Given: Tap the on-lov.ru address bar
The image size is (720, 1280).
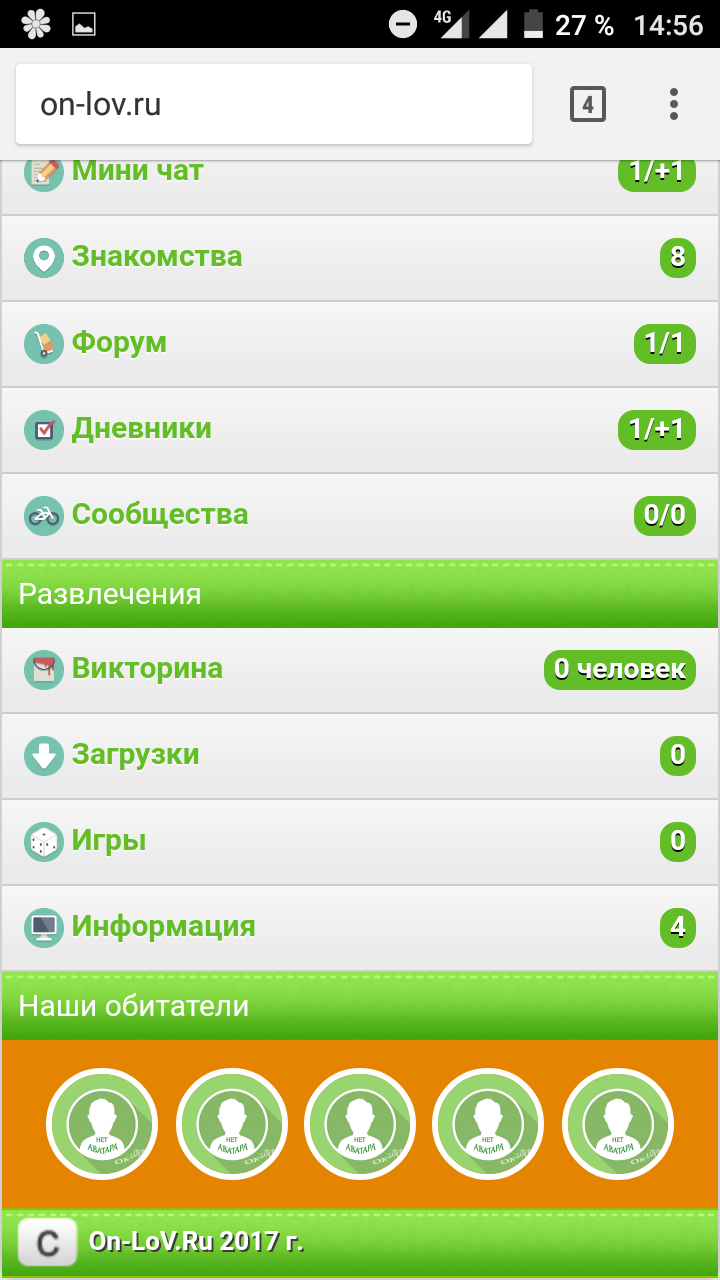Looking at the screenshot, I should pyautogui.click(x=272, y=104).
